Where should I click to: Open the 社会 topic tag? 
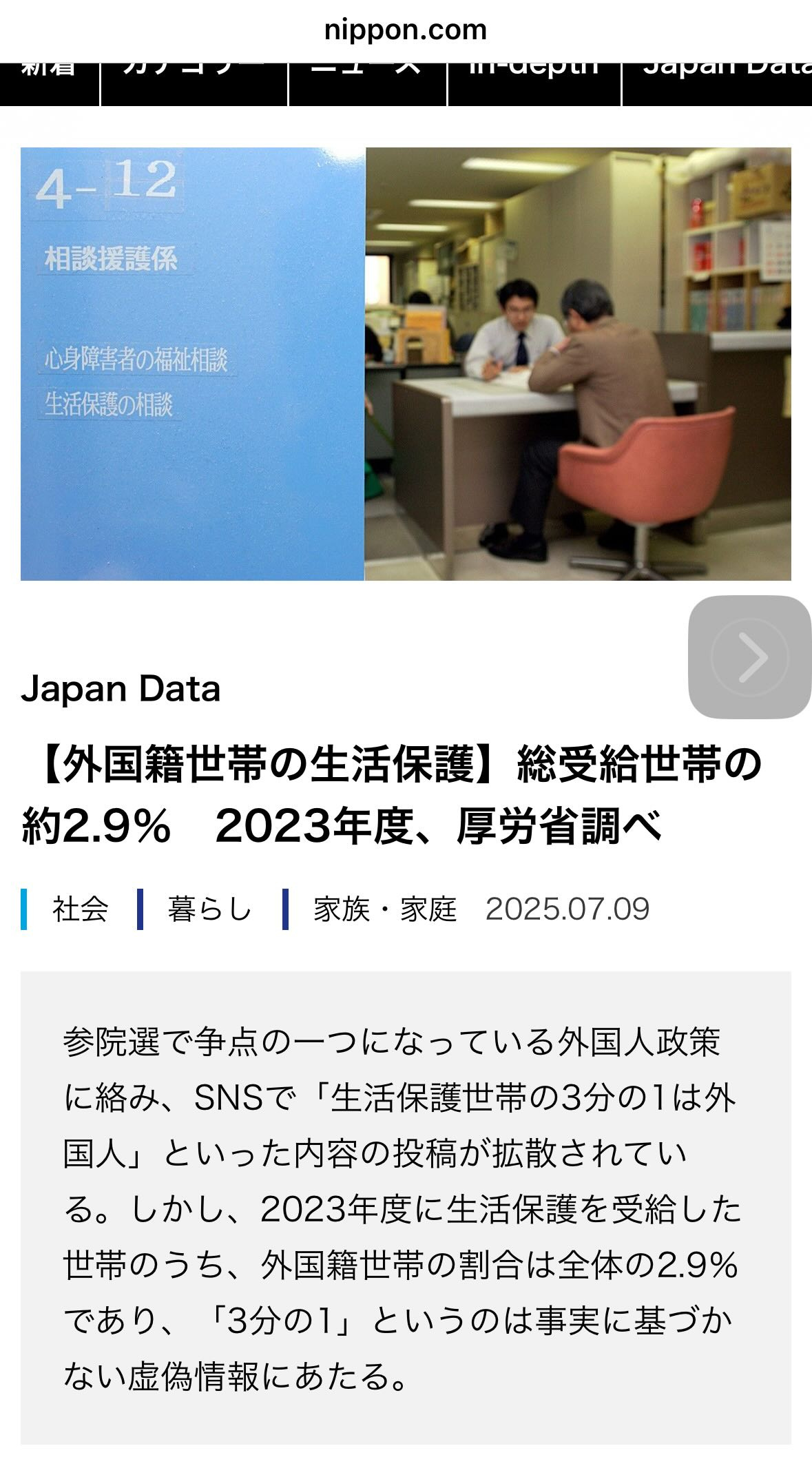pos(80,909)
